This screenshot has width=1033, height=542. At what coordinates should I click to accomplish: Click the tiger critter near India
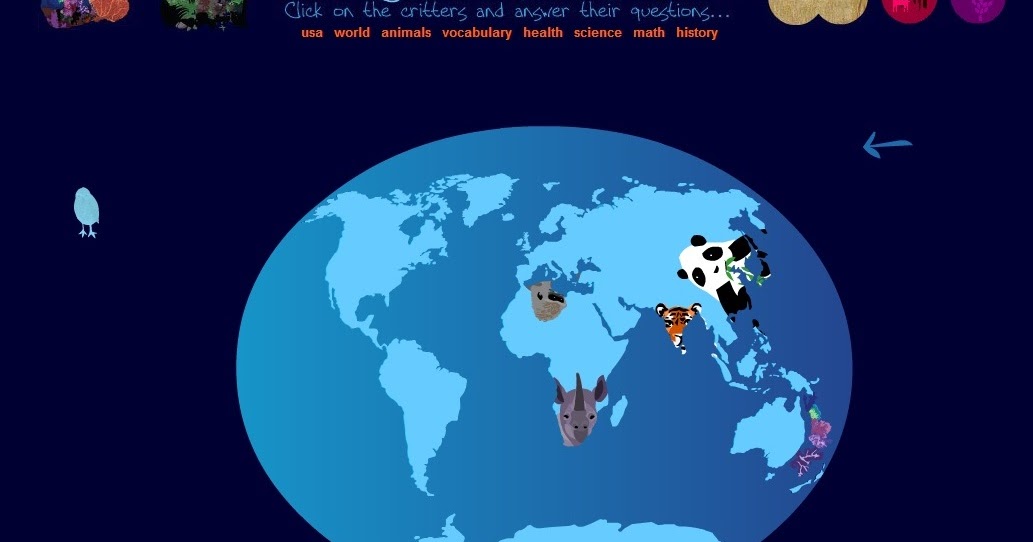[x=678, y=324]
